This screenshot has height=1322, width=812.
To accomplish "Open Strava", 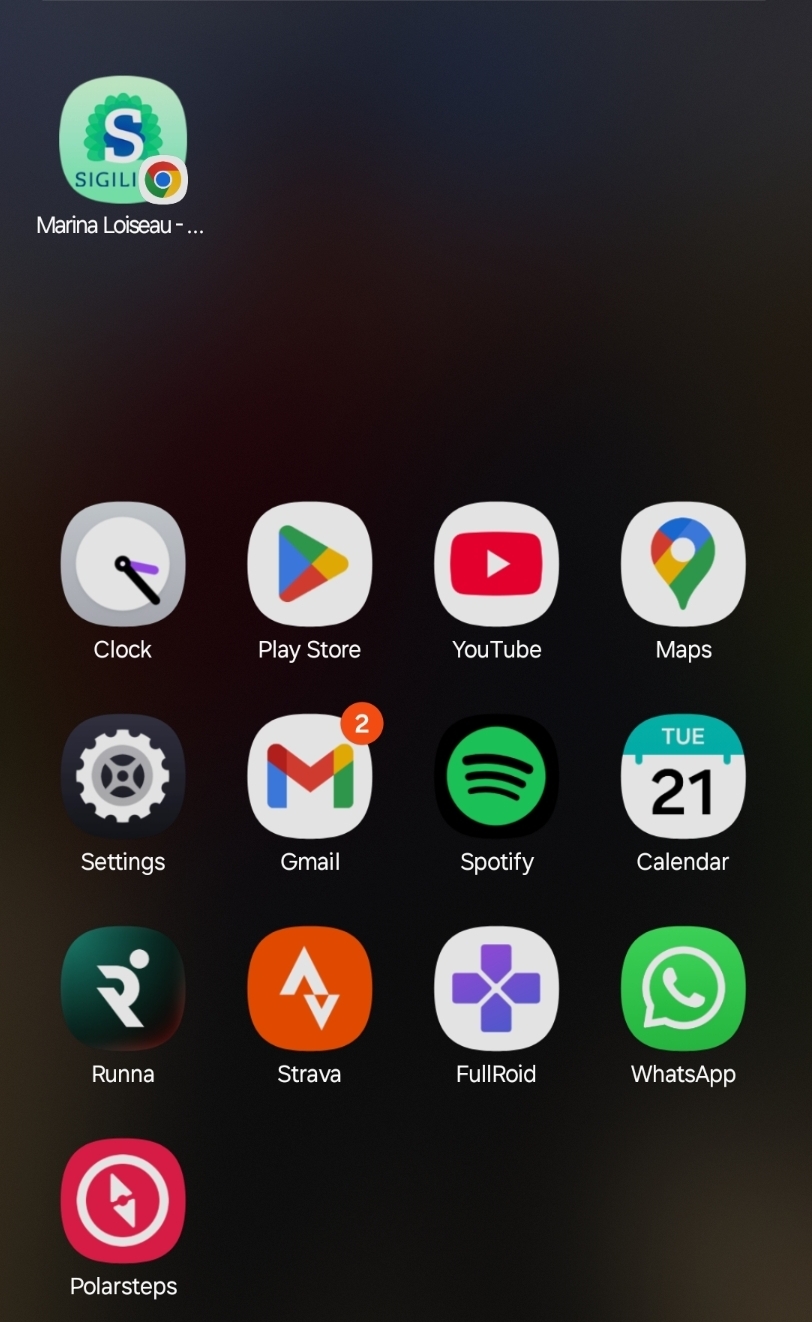I will (309, 989).
